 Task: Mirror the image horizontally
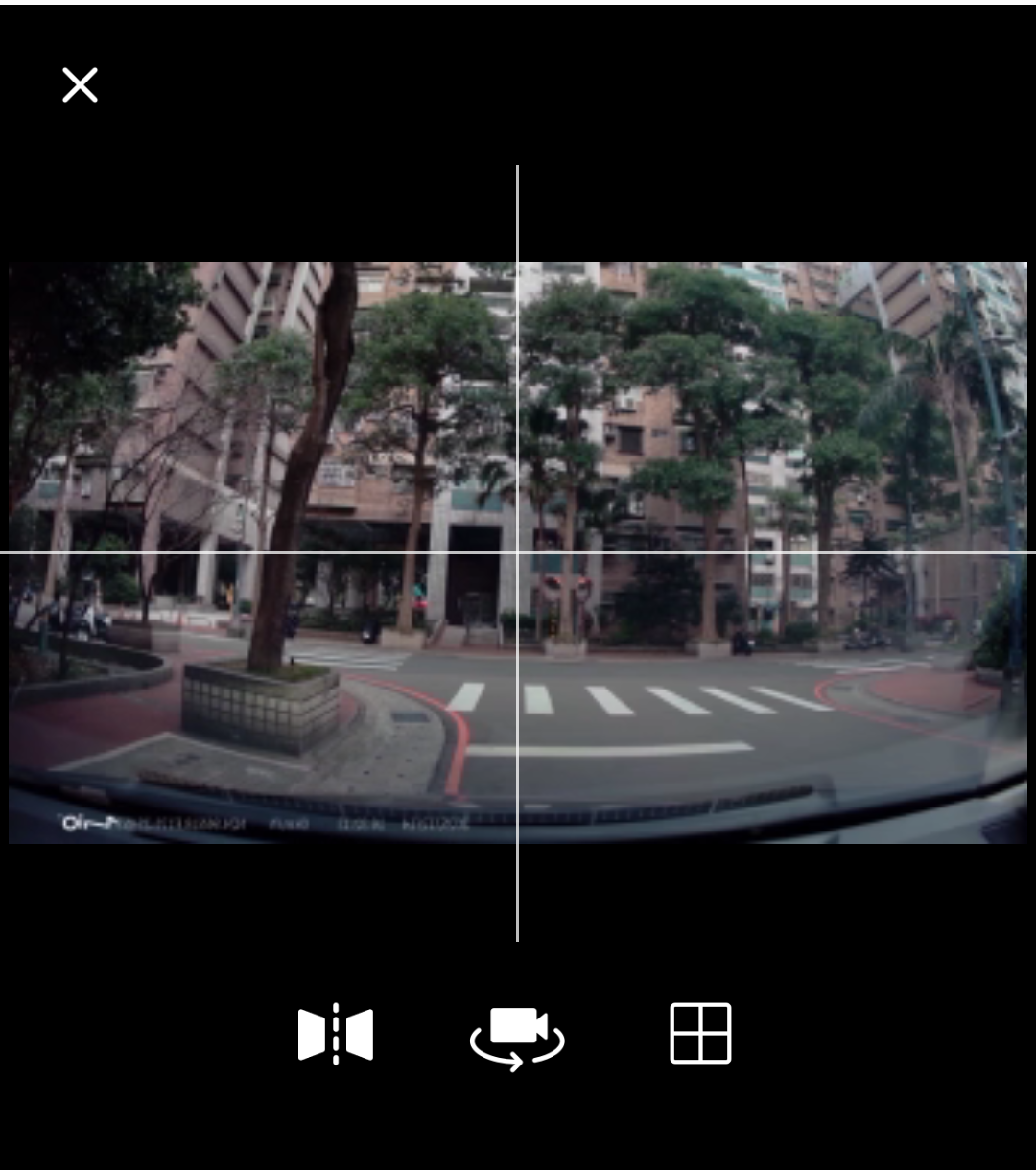(x=336, y=1035)
